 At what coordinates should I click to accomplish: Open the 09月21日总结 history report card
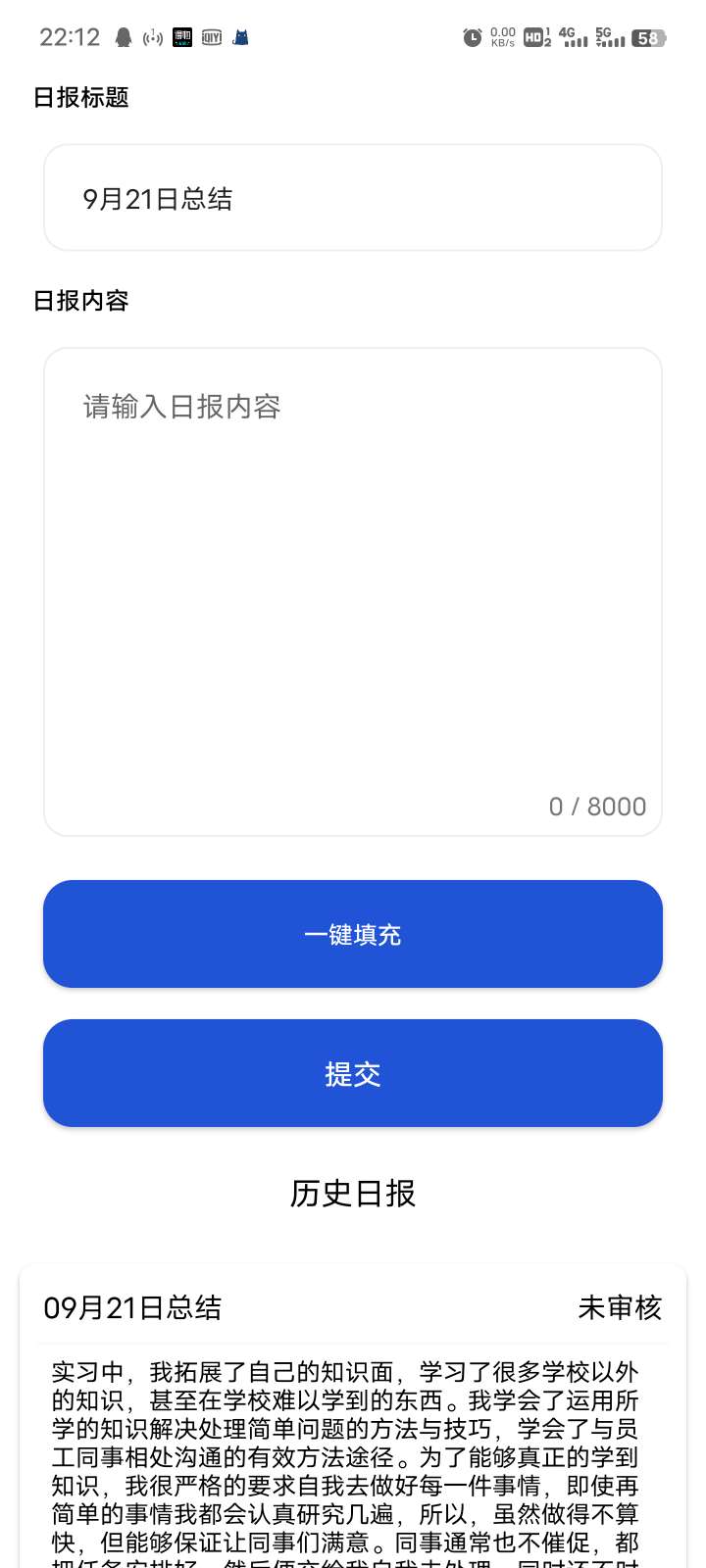coord(353,1421)
